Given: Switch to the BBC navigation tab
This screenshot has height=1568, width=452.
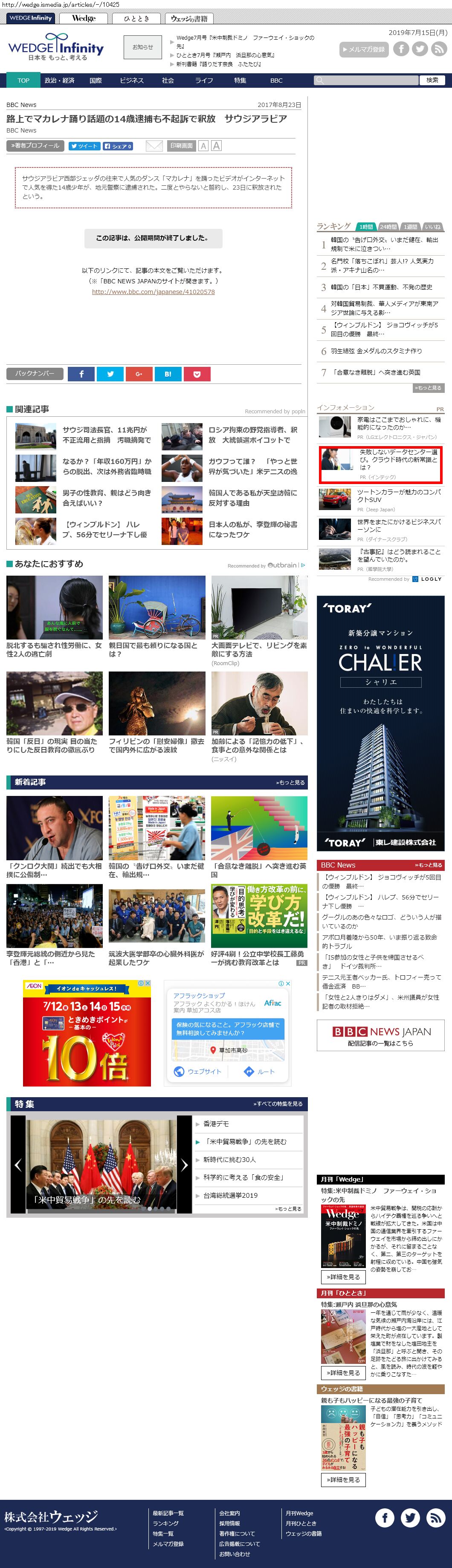Looking at the screenshot, I should pyautogui.click(x=276, y=81).
